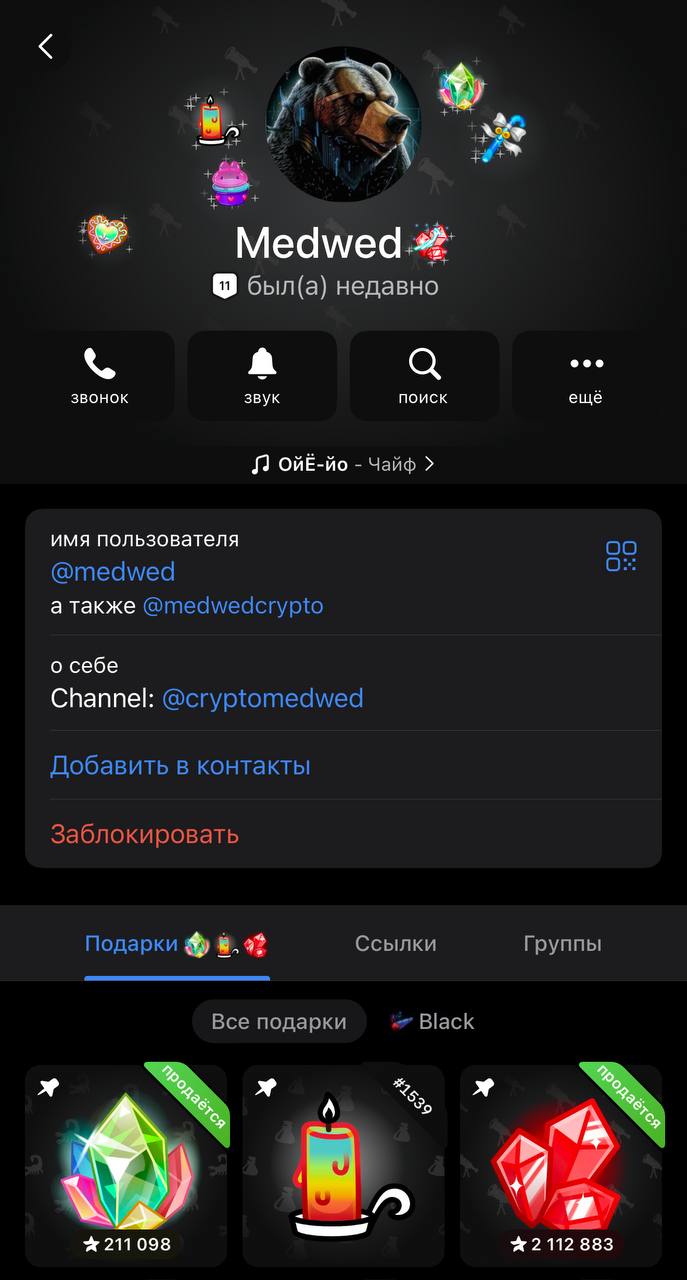Open the red crystal gift priced 2 112 883
Image resolution: width=687 pixels, height=1280 pixels.
pyautogui.click(x=560, y=1166)
